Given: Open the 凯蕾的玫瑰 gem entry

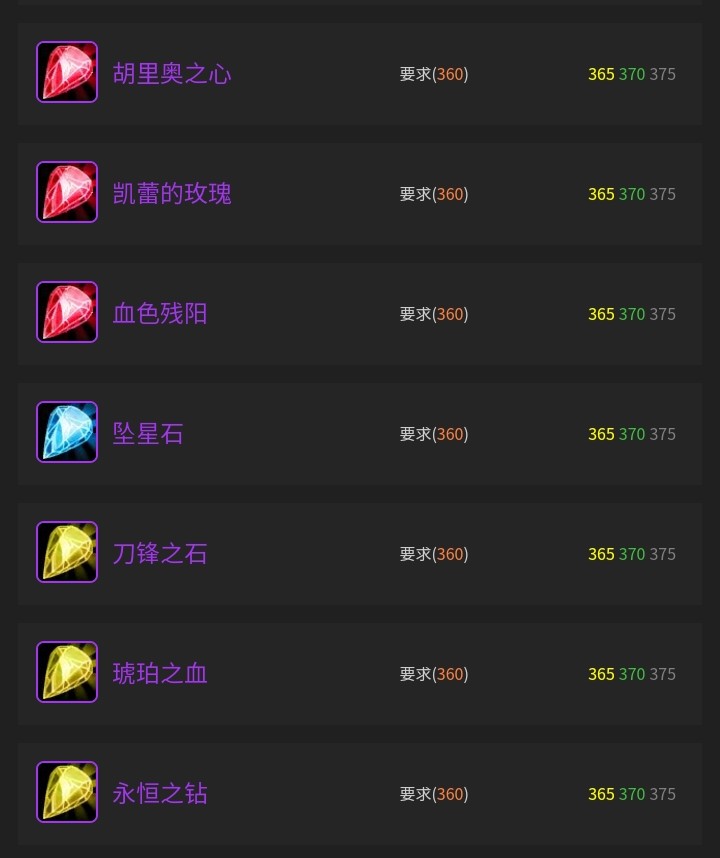Looking at the screenshot, I should coord(172,194).
